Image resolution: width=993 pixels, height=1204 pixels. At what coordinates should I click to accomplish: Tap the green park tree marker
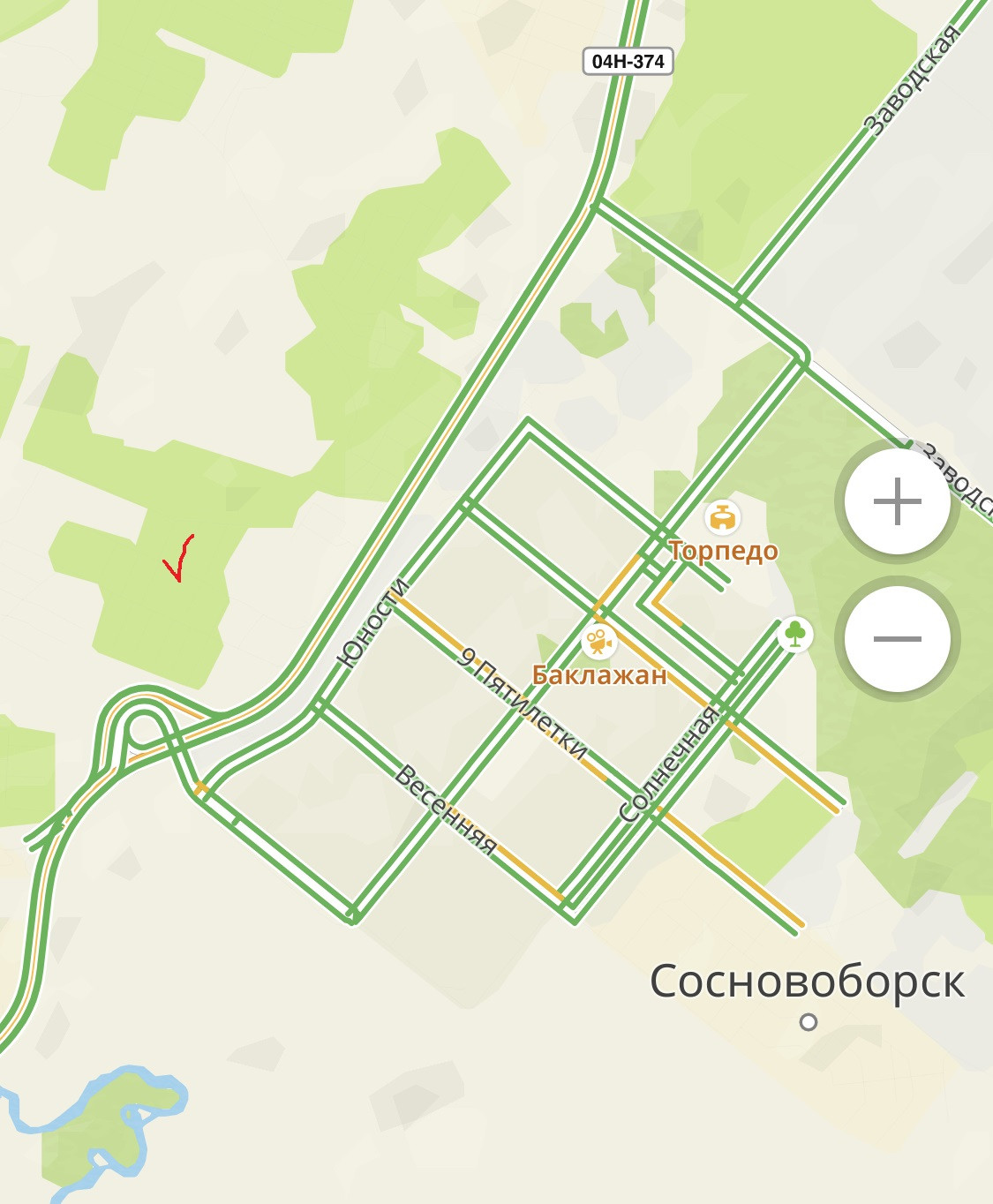tap(794, 634)
